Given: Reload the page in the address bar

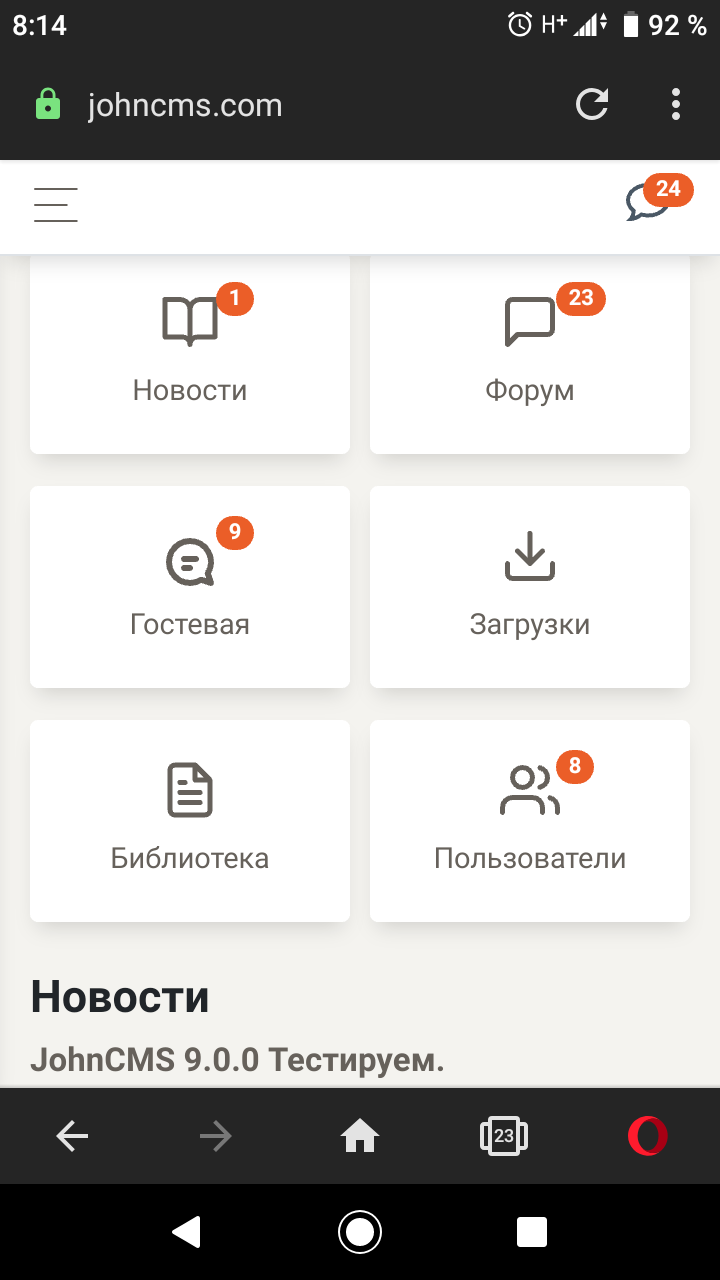Looking at the screenshot, I should point(592,105).
